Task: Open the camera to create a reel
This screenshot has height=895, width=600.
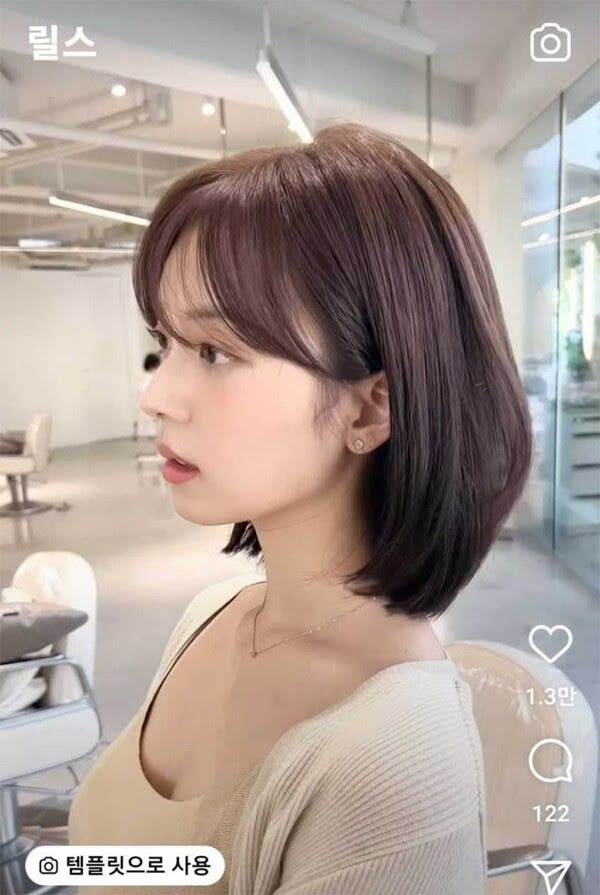Action: [550, 43]
